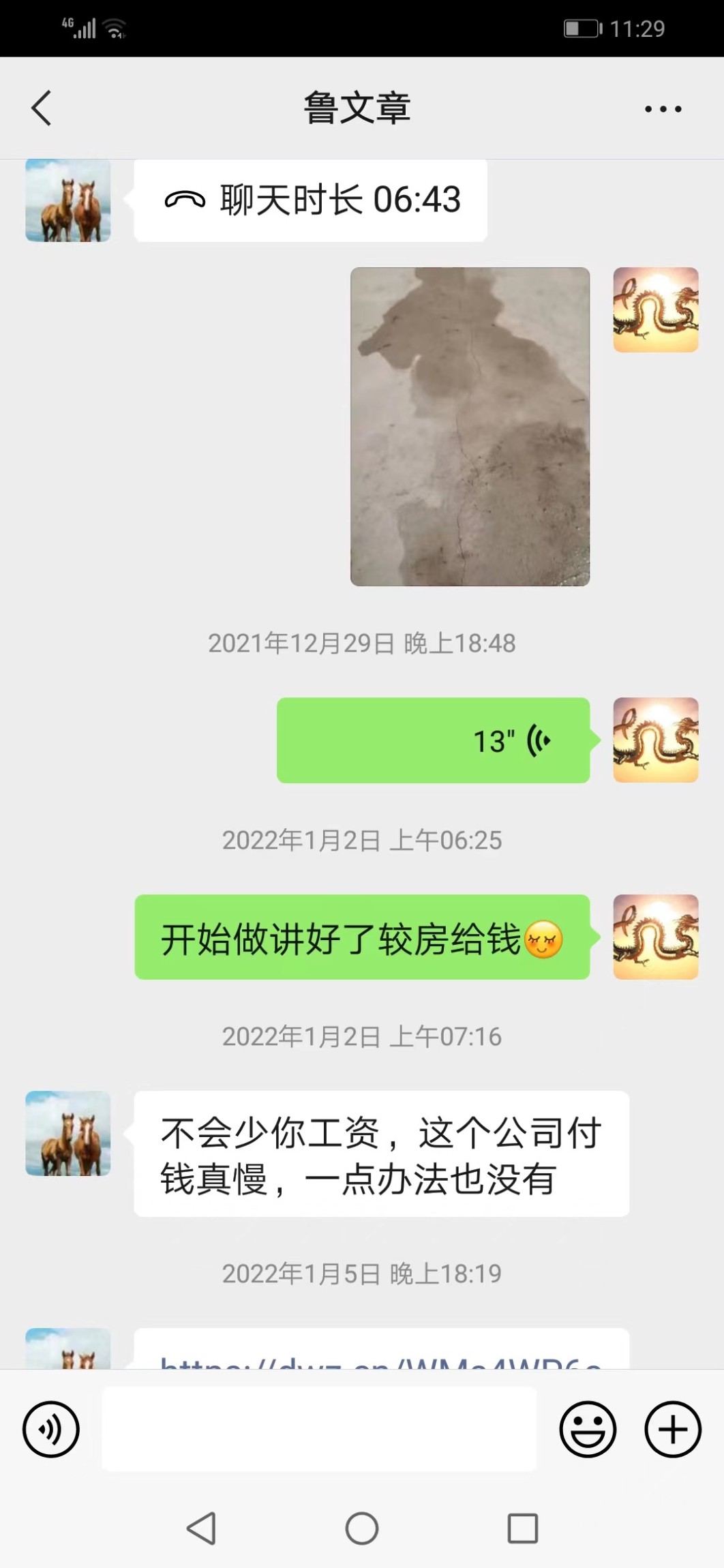724x1568 pixels.
Task: Go back from the 鲁文章 chat
Action: [x=42, y=108]
